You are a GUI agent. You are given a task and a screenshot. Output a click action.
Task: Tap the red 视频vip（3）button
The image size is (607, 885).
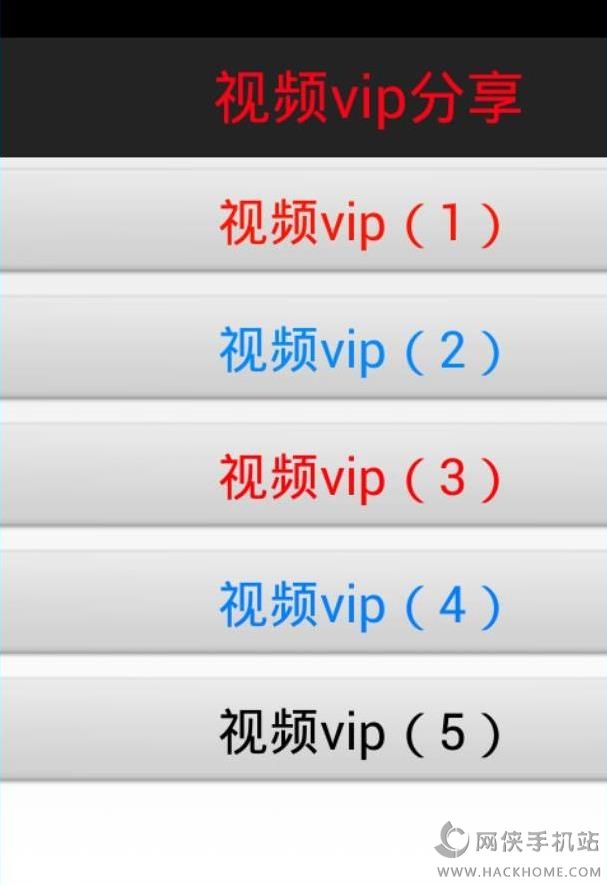click(303, 476)
